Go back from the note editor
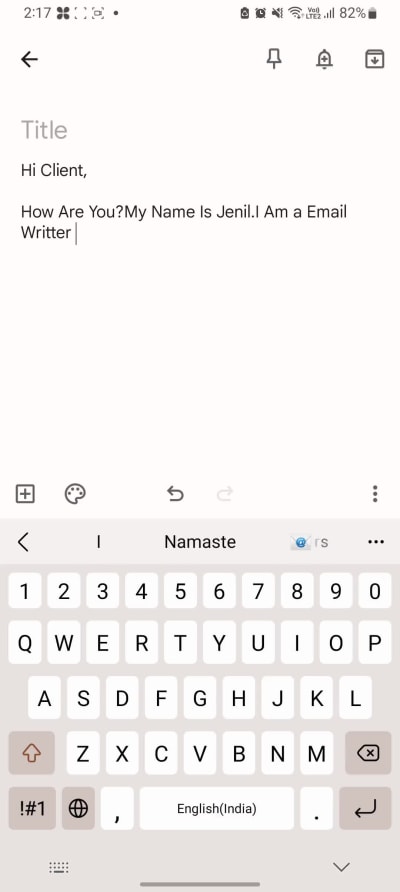Viewport: 400px width, 892px height. [29, 59]
